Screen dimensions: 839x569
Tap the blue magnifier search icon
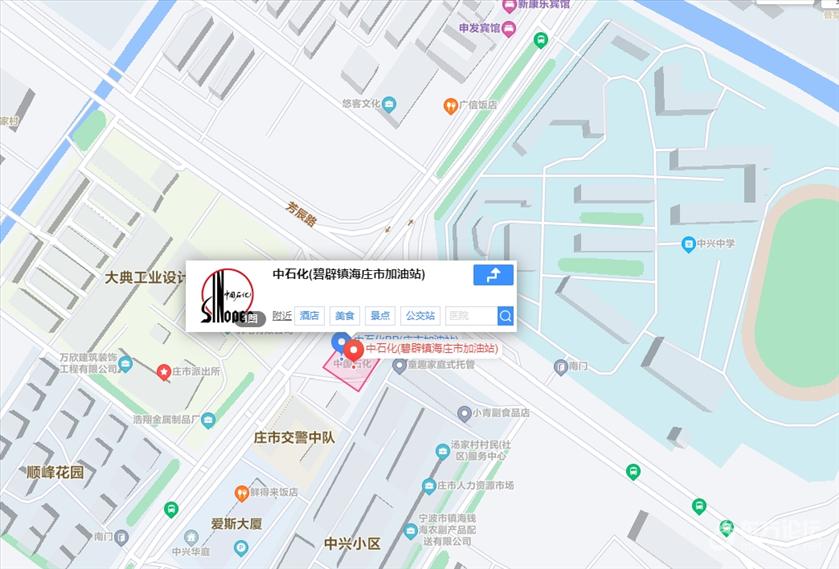pos(505,316)
